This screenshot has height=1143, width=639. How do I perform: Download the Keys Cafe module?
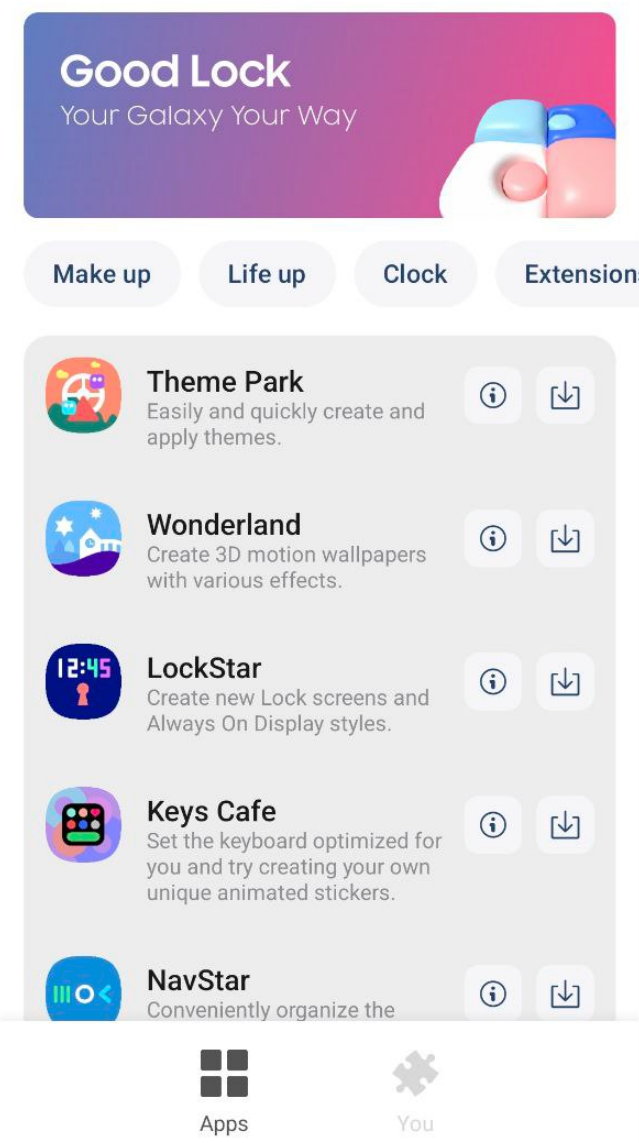(565, 825)
